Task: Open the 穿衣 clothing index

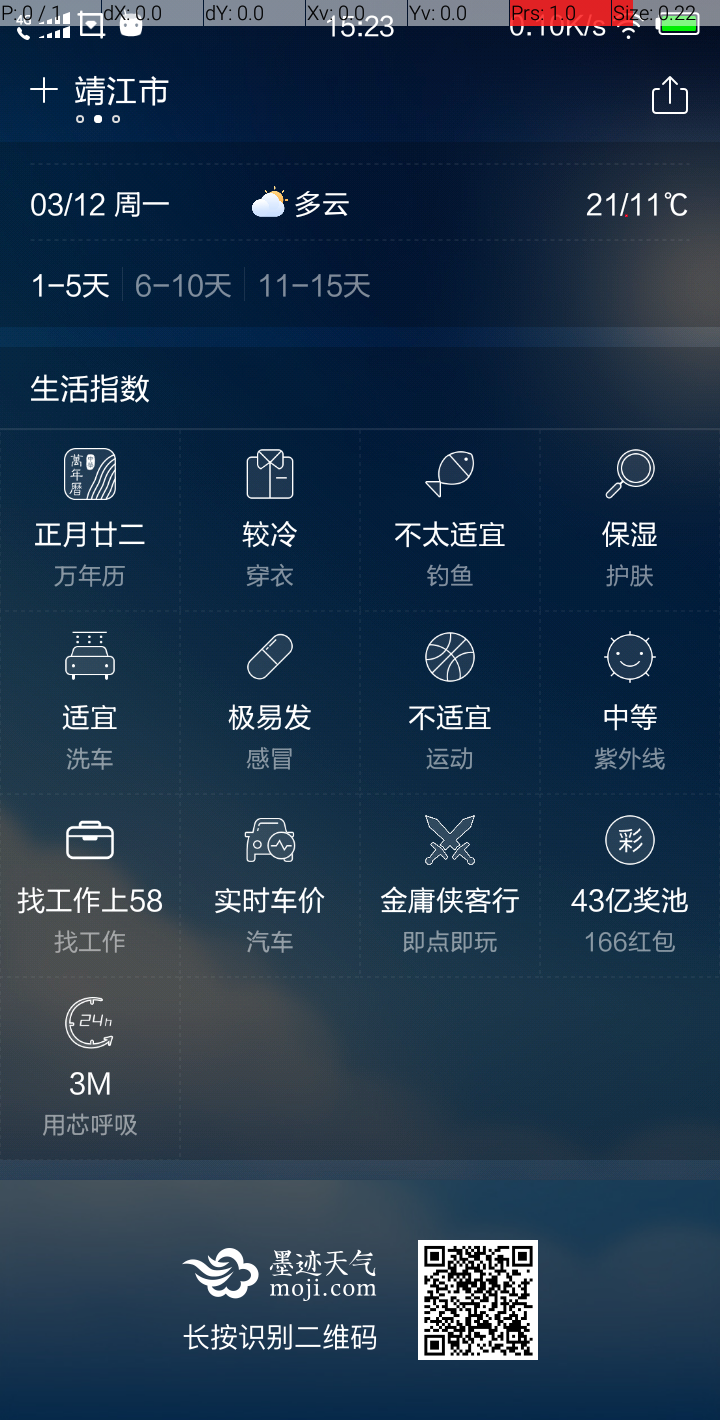Action: point(270,520)
